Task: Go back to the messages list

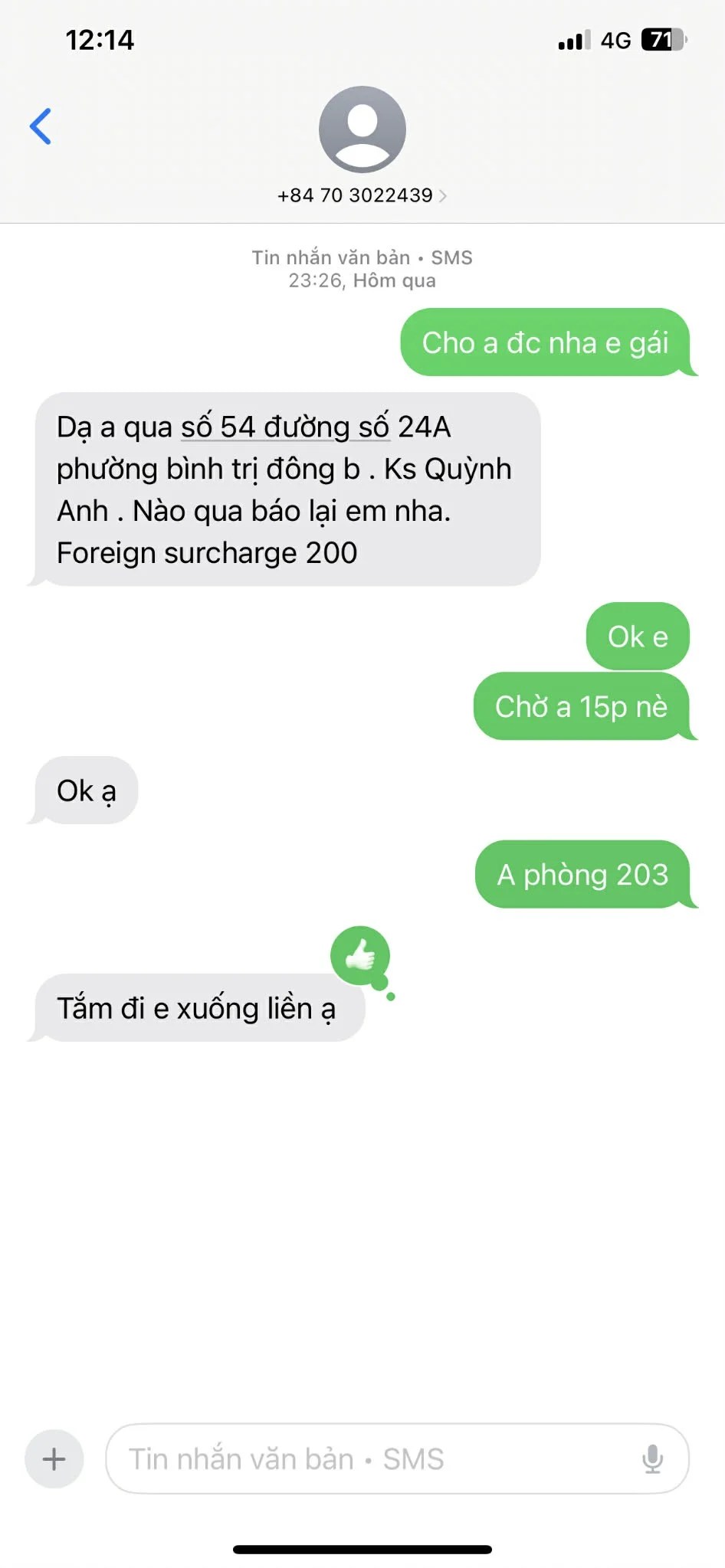Action: pyautogui.click(x=41, y=126)
